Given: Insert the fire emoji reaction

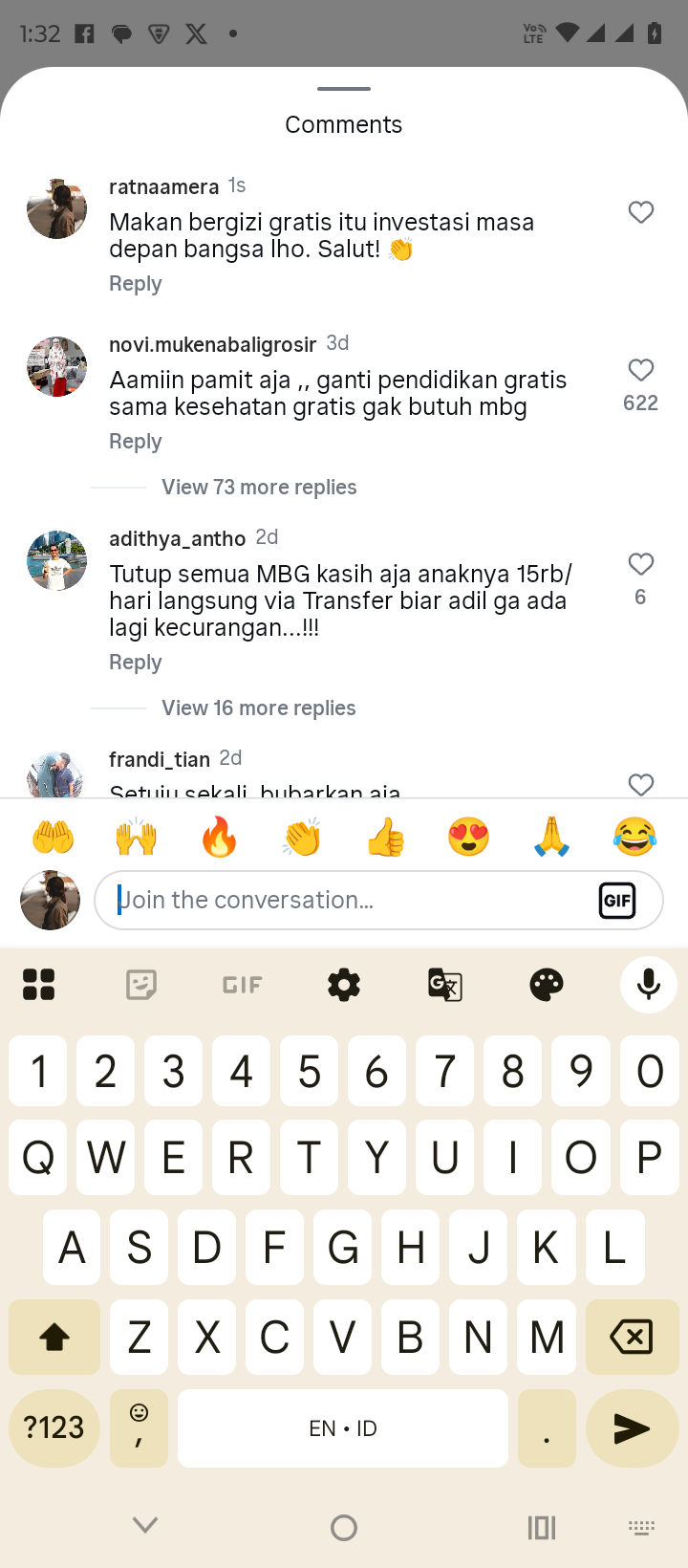Looking at the screenshot, I should click(219, 838).
